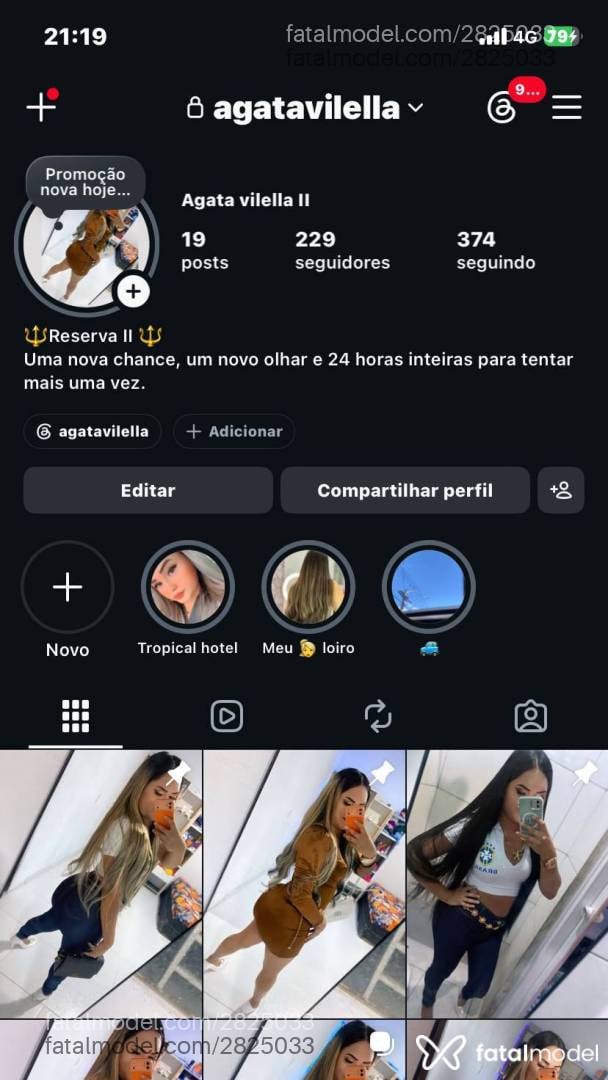608x1080 pixels.
Task: Switch to the Reels tab
Action: pos(227,716)
